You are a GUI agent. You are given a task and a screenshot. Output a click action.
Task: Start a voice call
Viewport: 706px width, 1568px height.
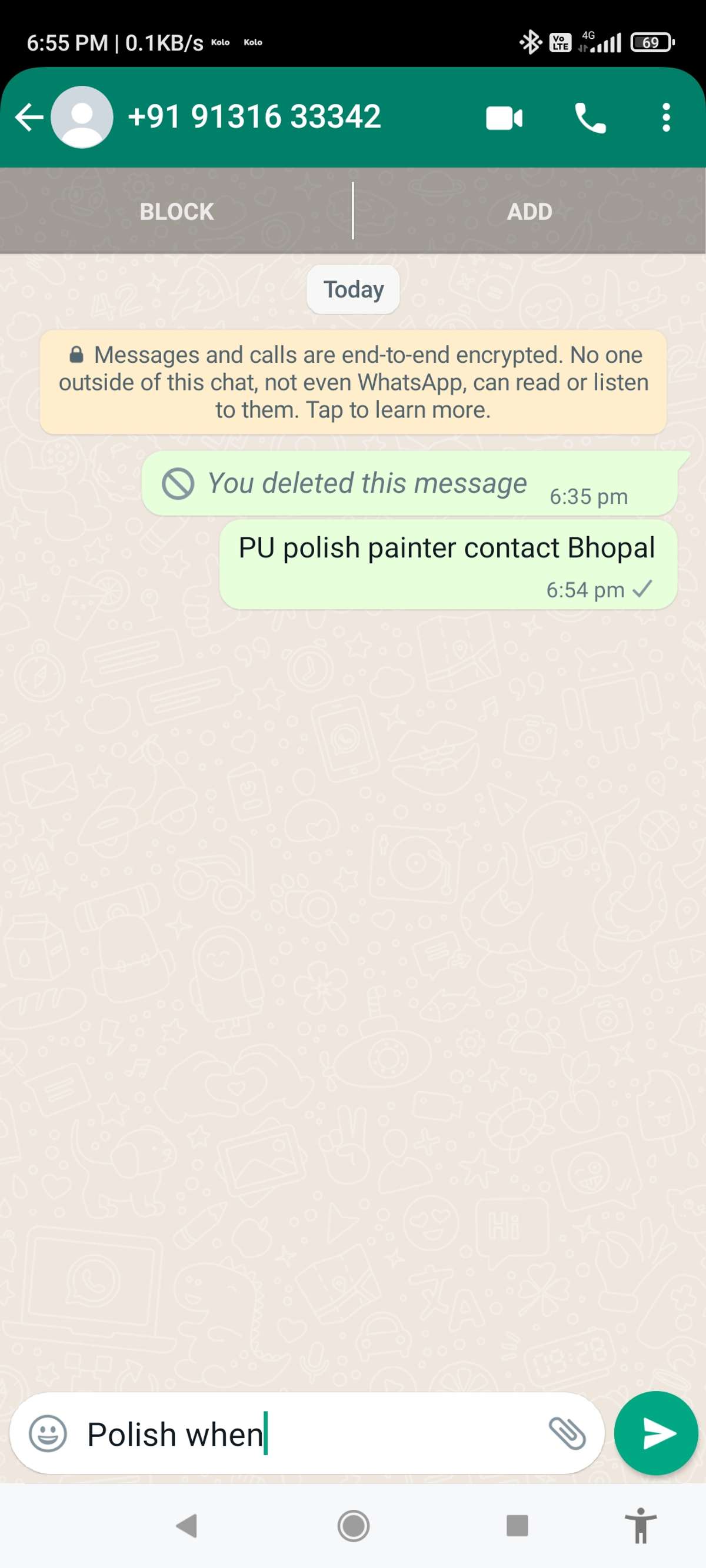[590, 118]
